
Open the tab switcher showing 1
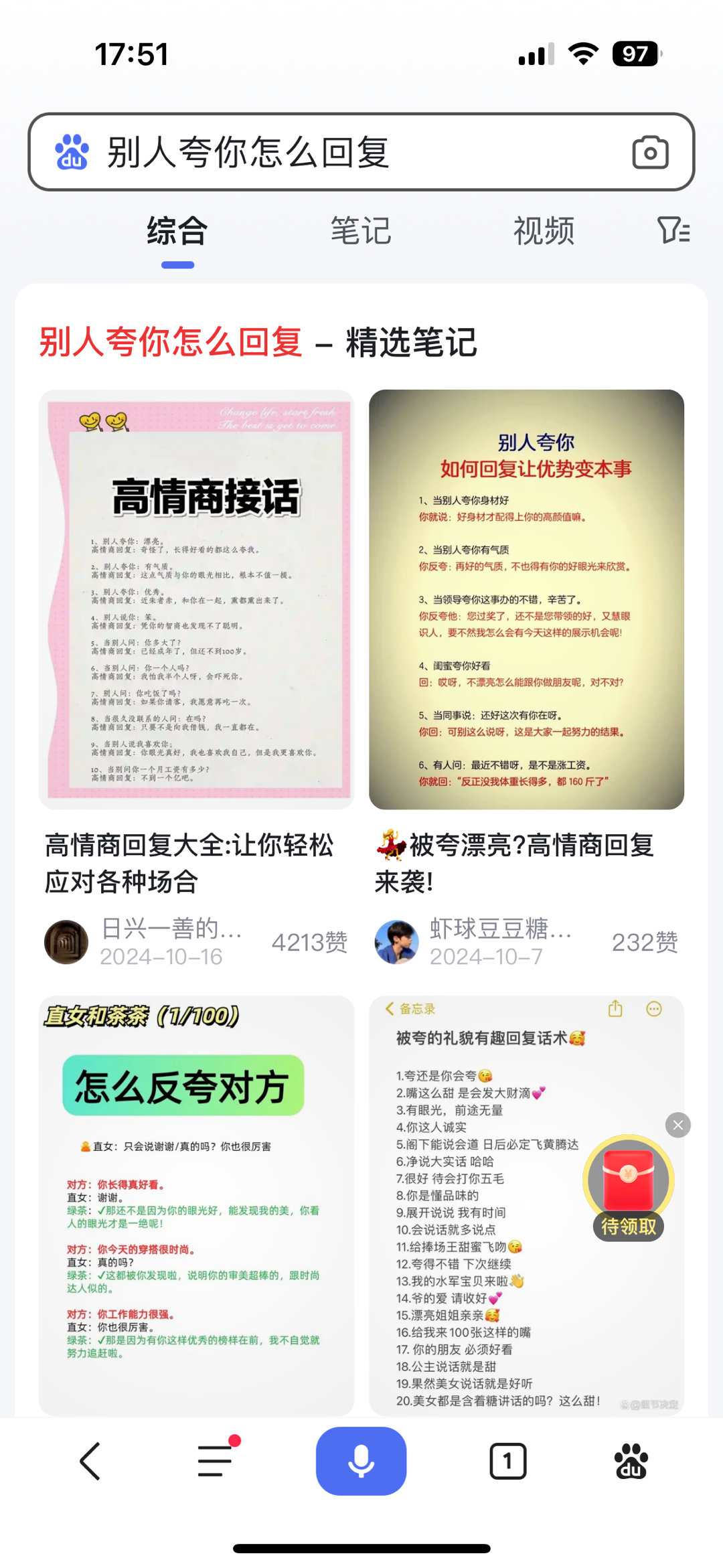[x=508, y=1461]
